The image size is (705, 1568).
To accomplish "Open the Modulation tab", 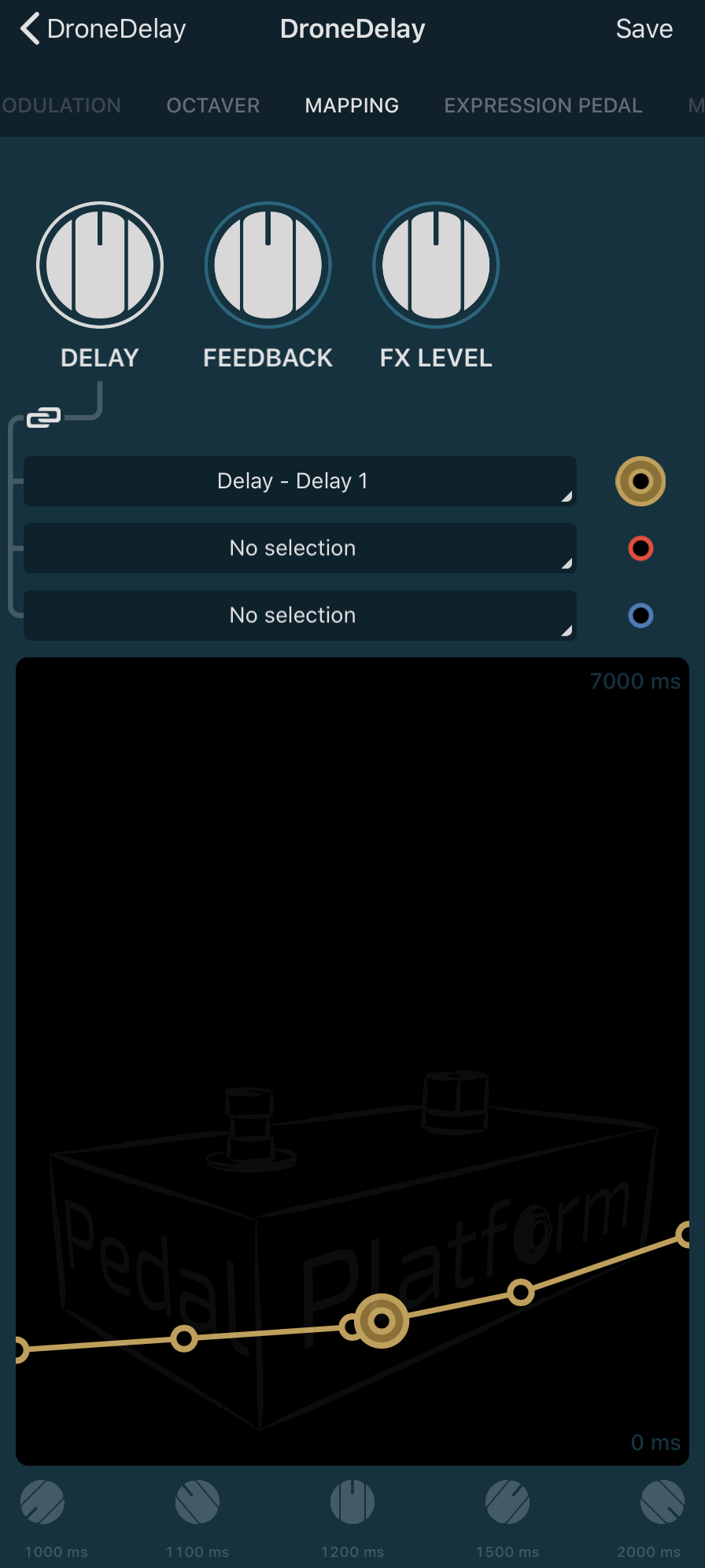I will tap(61, 105).
